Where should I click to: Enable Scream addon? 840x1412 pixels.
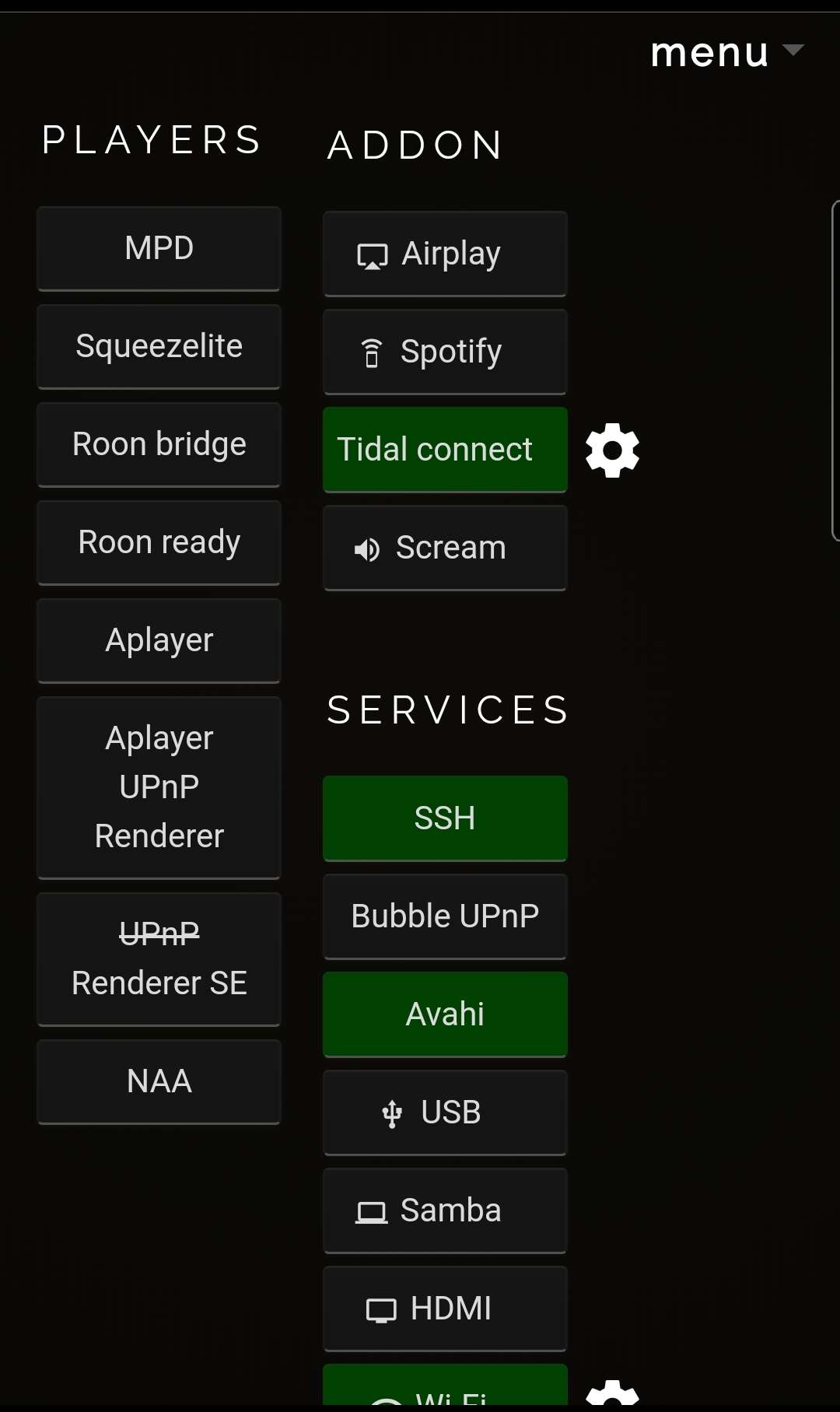[x=445, y=548]
